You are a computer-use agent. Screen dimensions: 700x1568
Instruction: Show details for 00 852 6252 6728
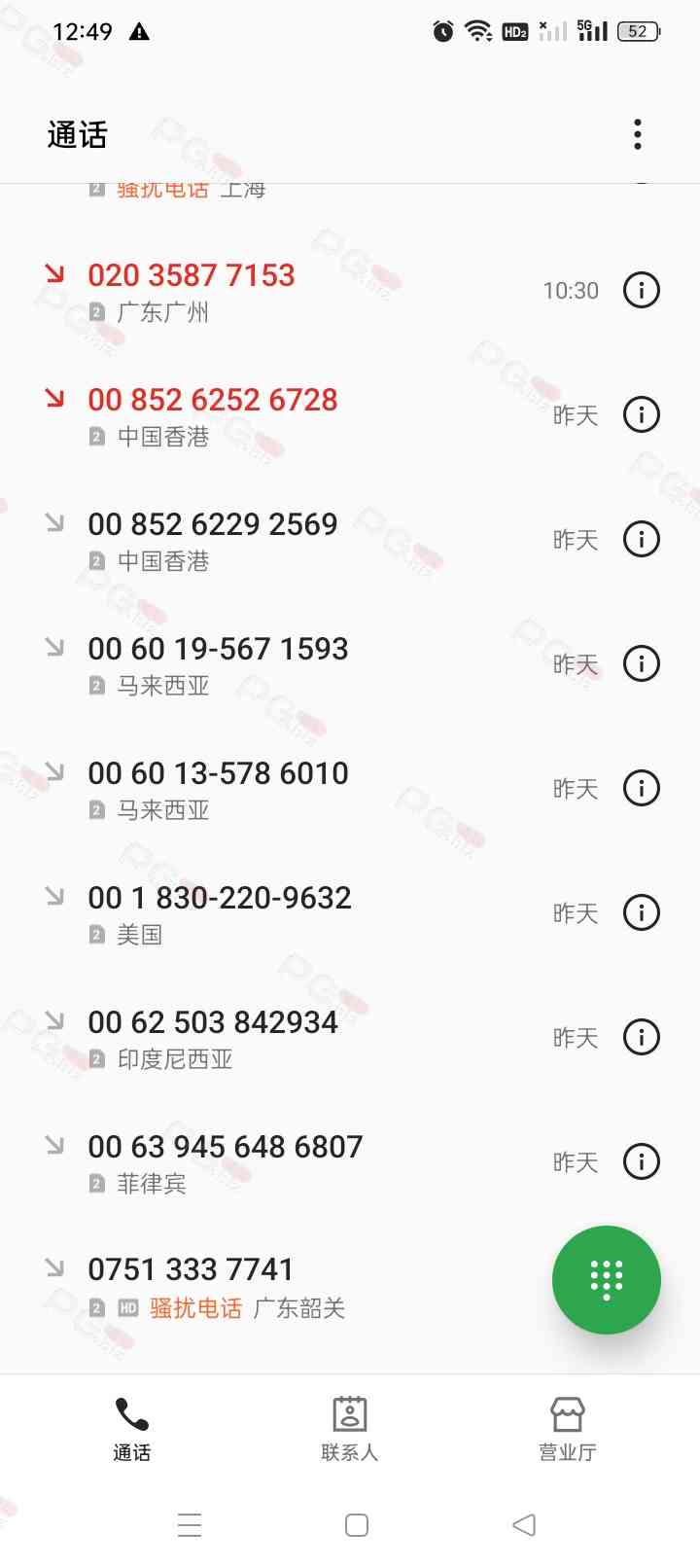(x=641, y=414)
